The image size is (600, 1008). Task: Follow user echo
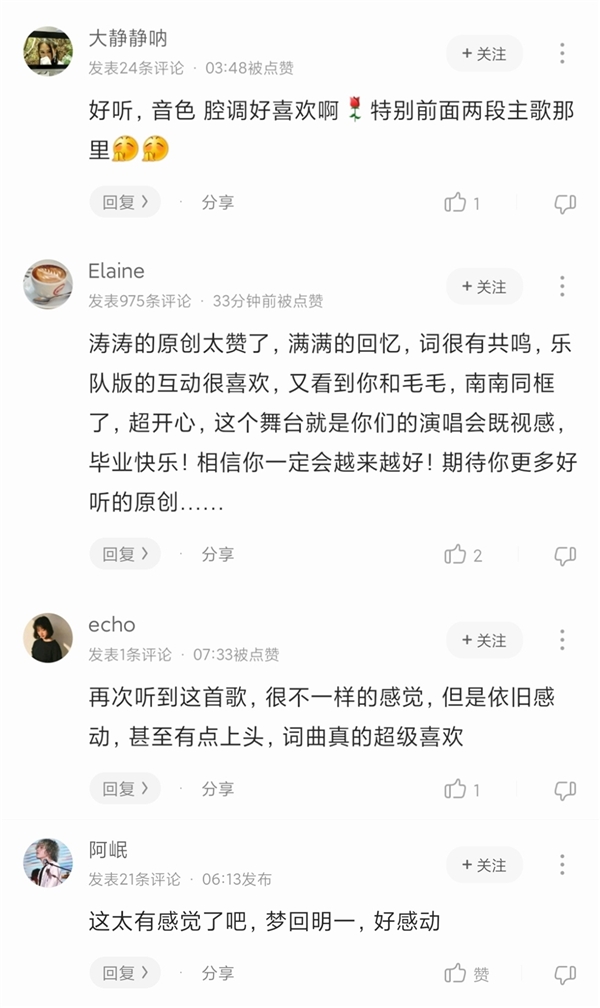click(484, 640)
